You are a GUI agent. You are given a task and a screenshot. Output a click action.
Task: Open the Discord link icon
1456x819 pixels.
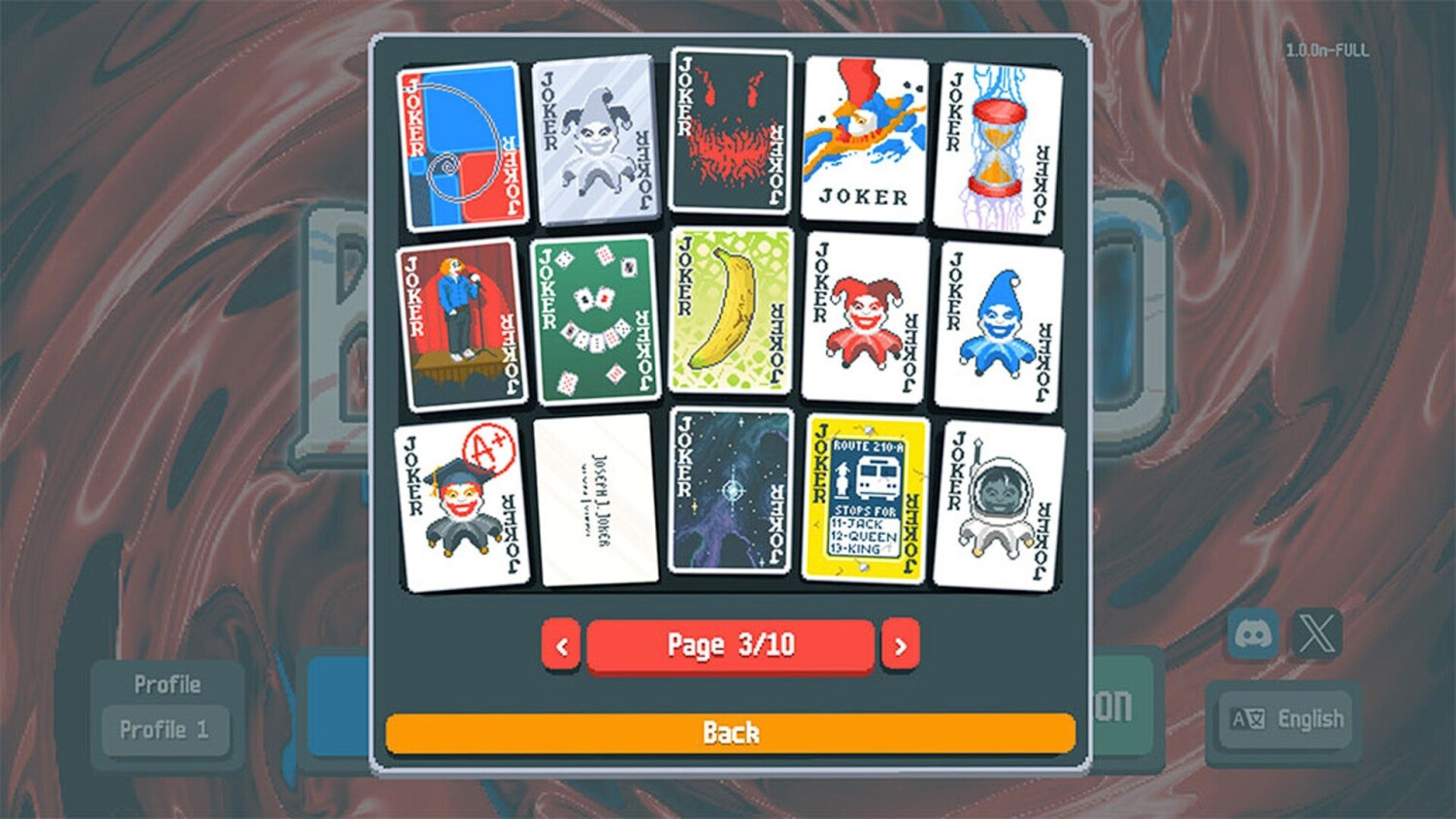tap(1252, 634)
